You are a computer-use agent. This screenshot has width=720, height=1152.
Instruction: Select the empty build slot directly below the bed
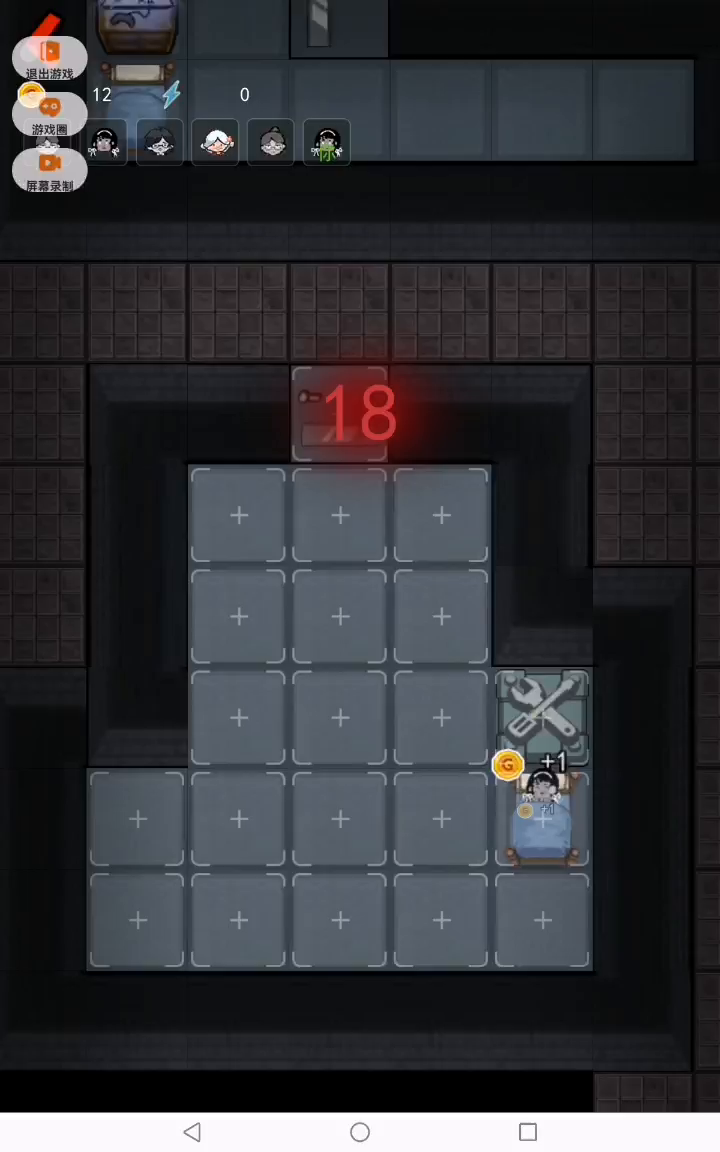[x=543, y=920]
